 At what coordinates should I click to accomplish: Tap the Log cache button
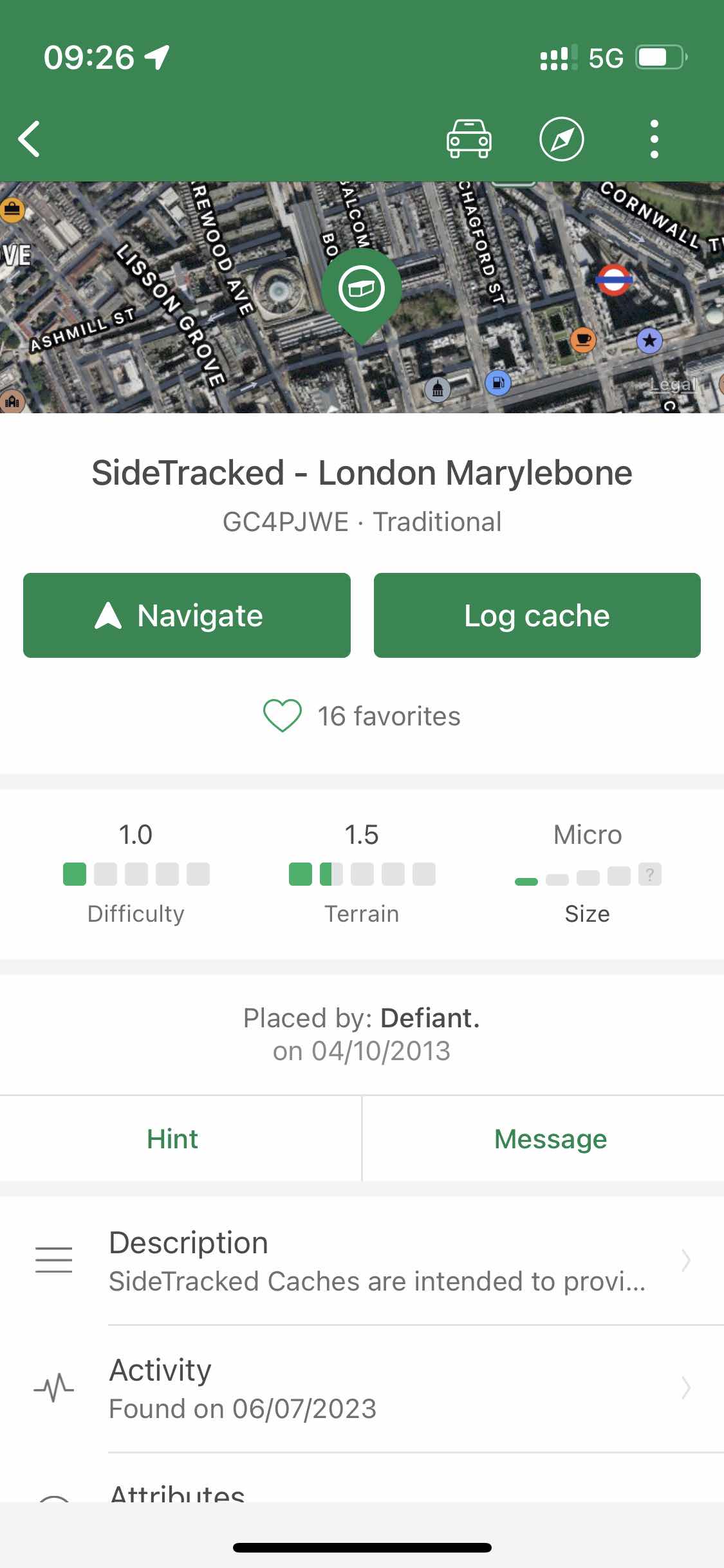(x=537, y=615)
